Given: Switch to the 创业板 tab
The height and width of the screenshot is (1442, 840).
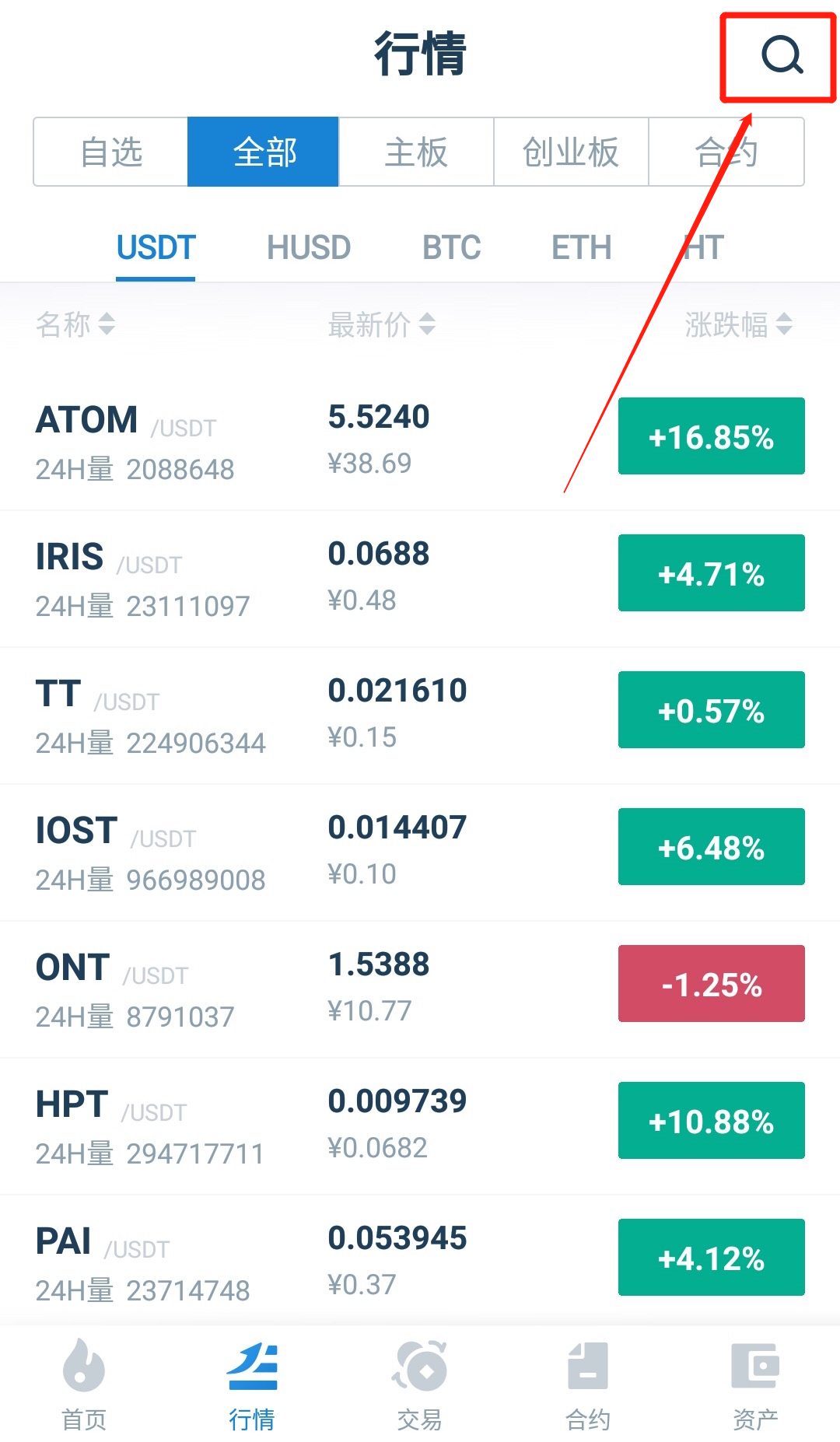Looking at the screenshot, I should 570,152.
